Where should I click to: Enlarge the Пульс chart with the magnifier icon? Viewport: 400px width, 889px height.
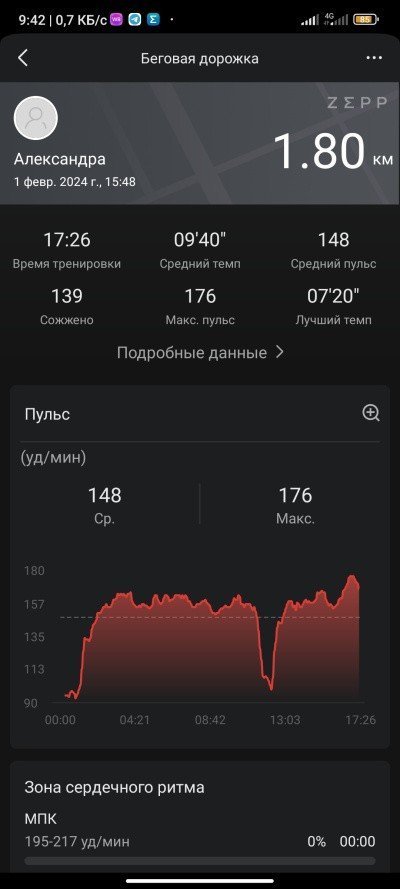pos(371,413)
